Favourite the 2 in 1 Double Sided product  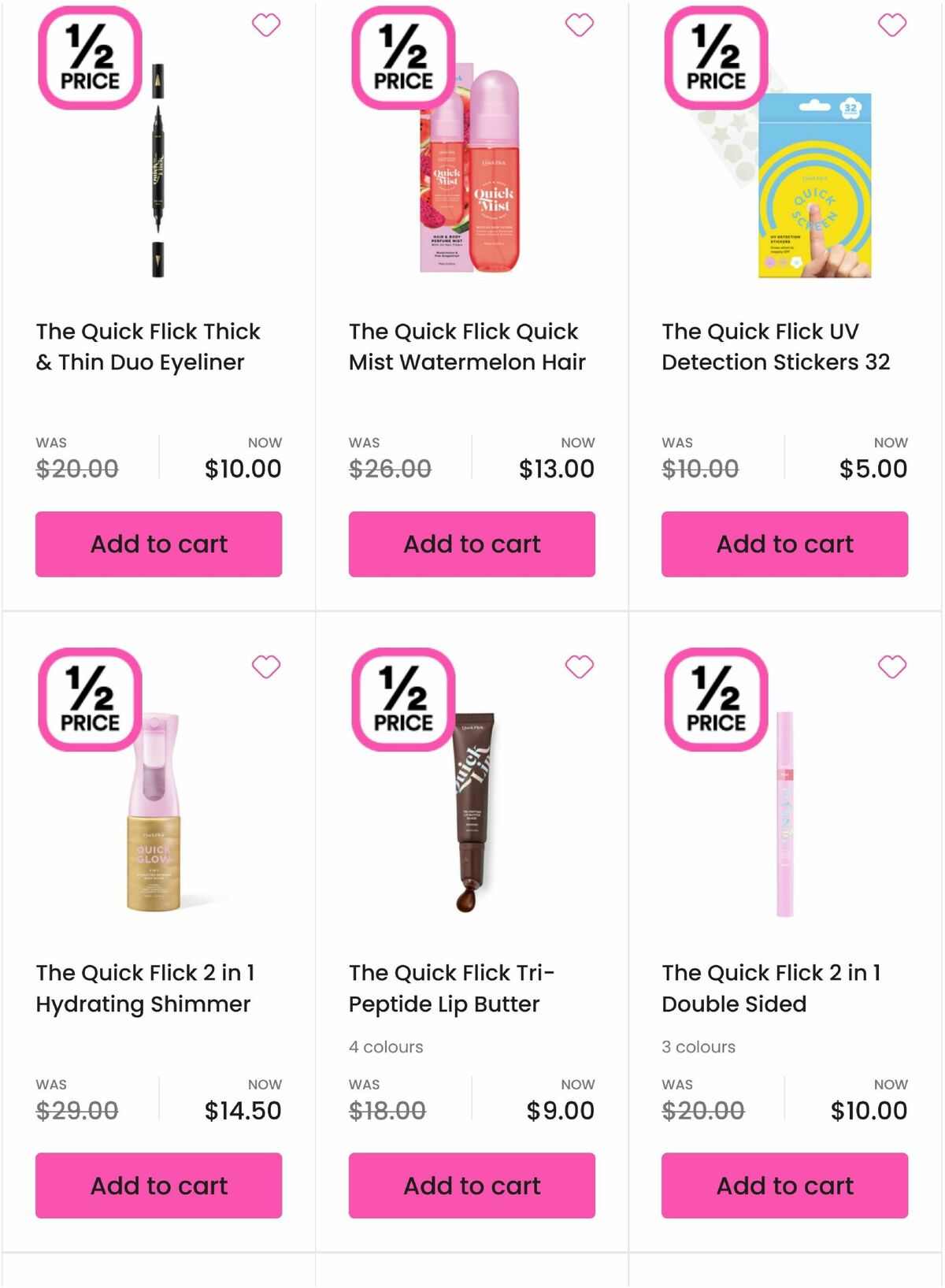click(891, 666)
